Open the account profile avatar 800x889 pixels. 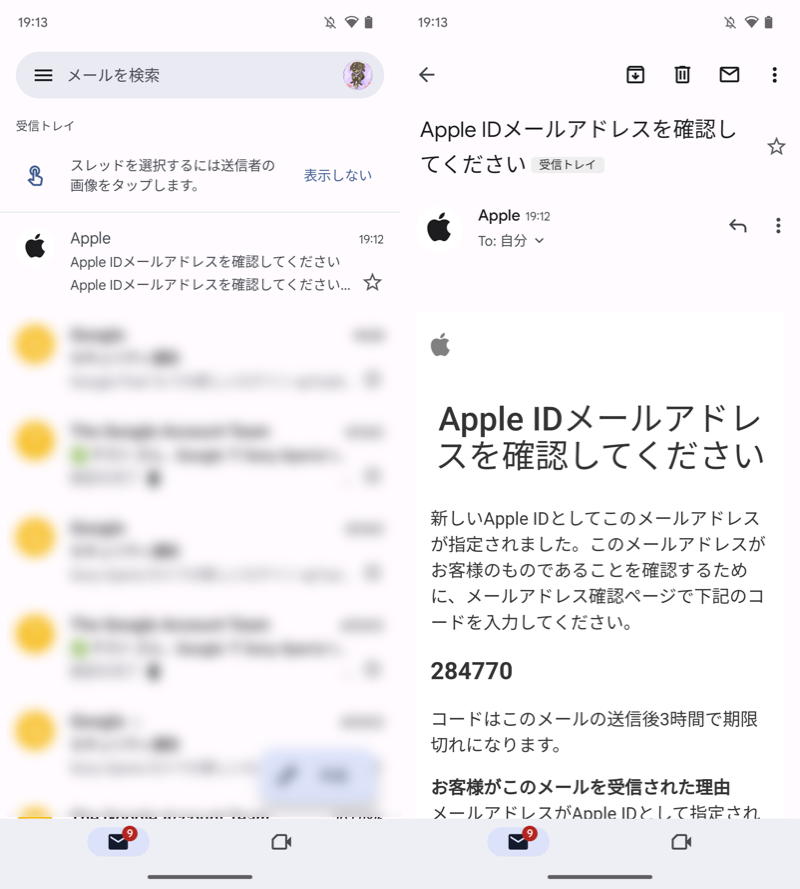click(x=357, y=75)
